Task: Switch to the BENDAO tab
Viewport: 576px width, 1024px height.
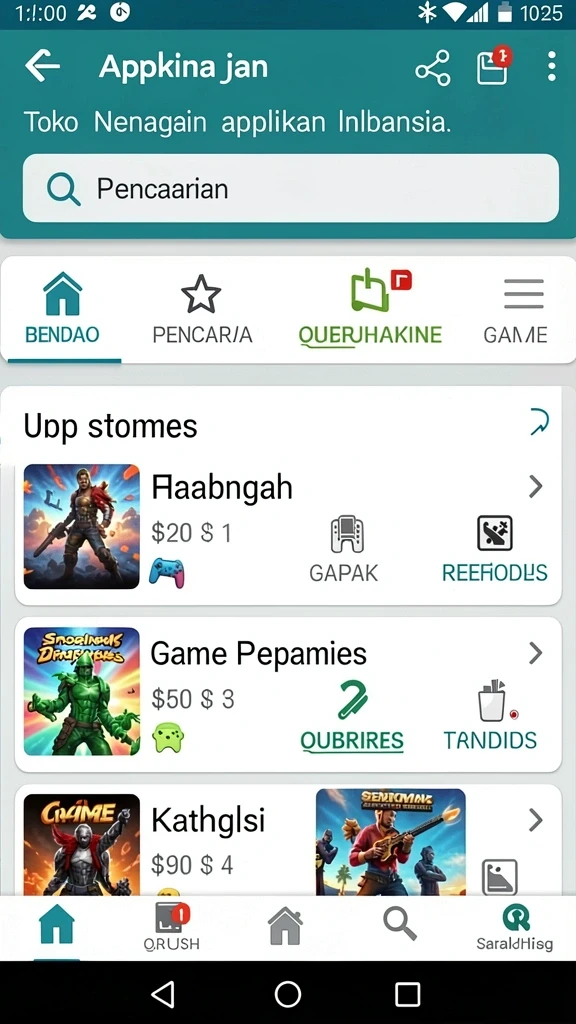Action: click(63, 310)
